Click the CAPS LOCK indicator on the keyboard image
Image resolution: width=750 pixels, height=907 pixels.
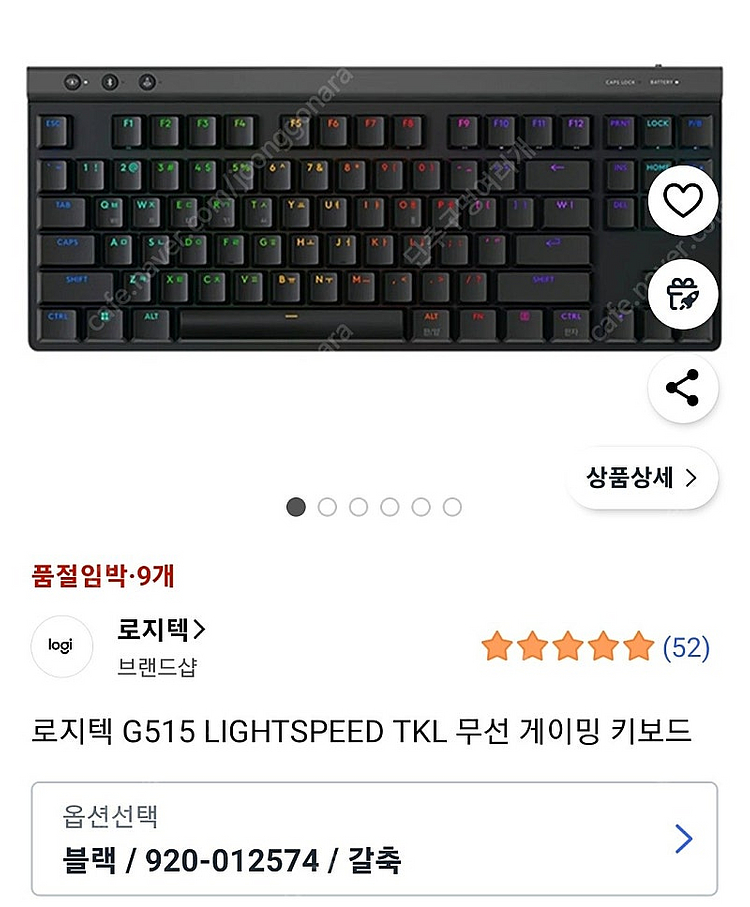(x=620, y=81)
